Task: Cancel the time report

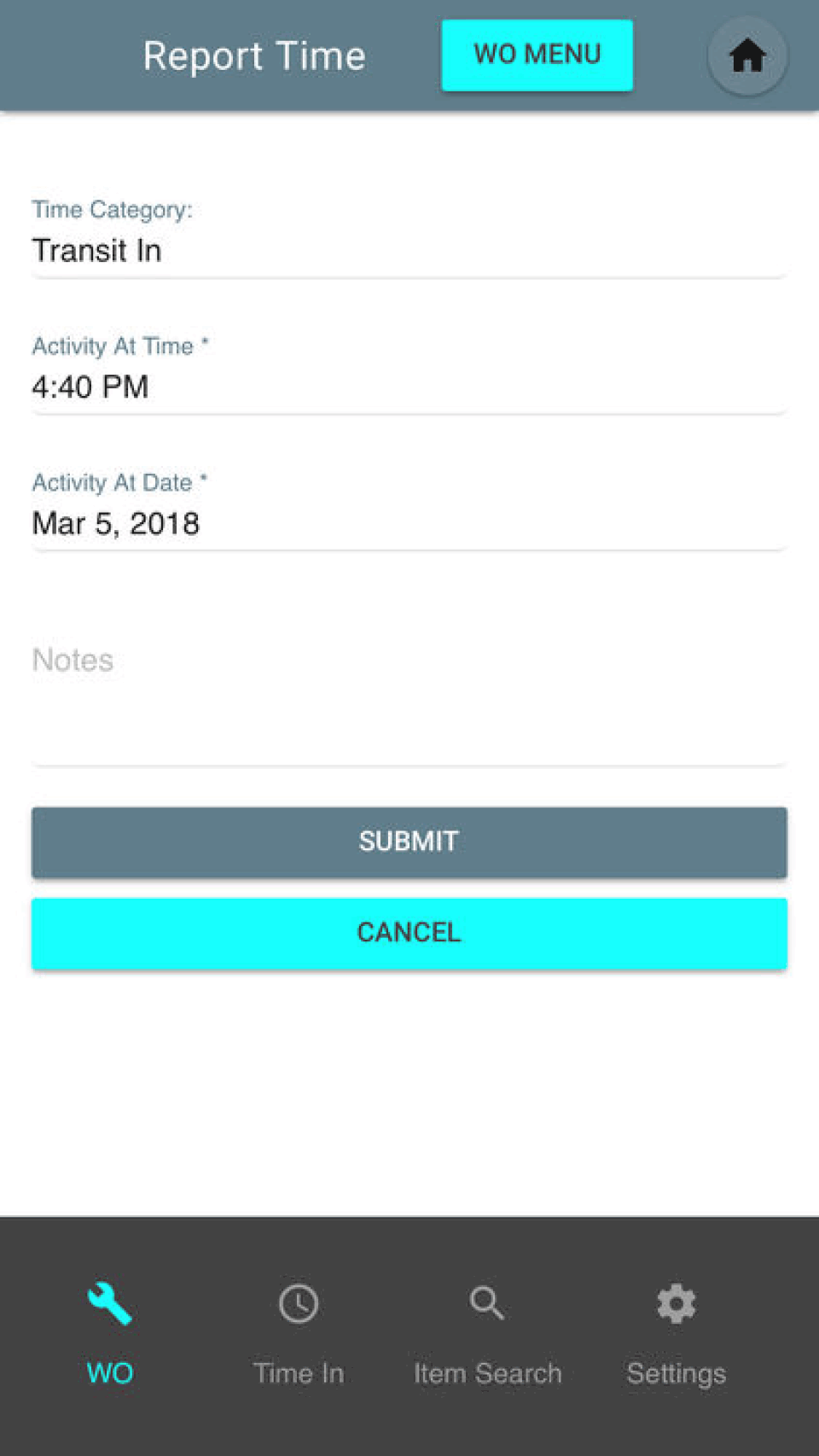Action: (409, 933)
